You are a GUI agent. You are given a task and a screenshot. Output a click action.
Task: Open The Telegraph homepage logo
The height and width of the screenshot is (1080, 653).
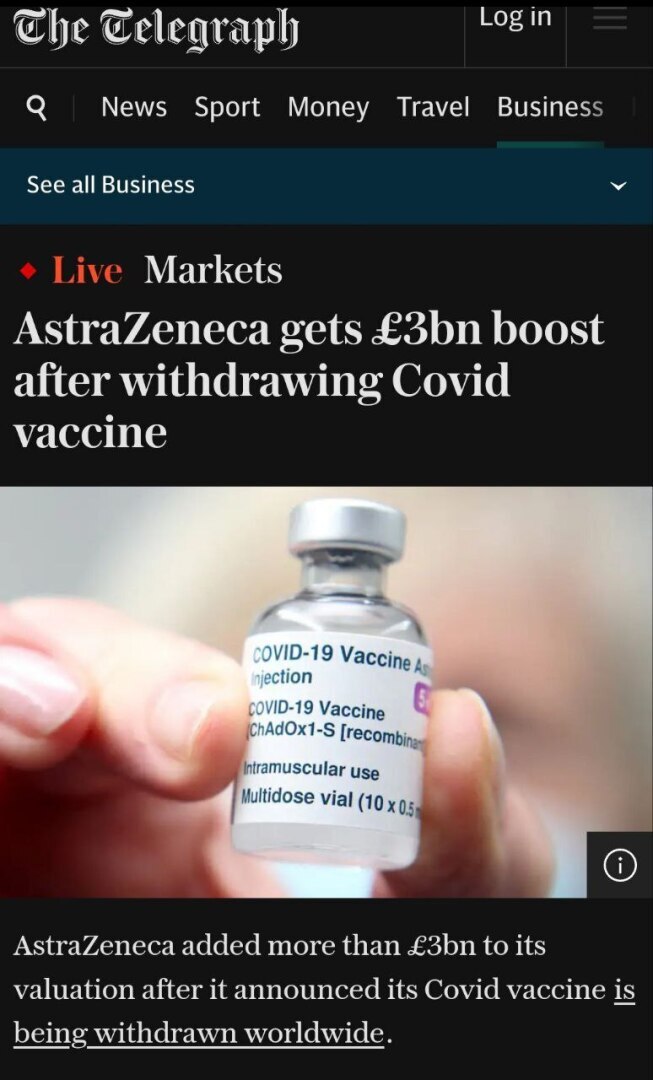[x=156, y=28]
